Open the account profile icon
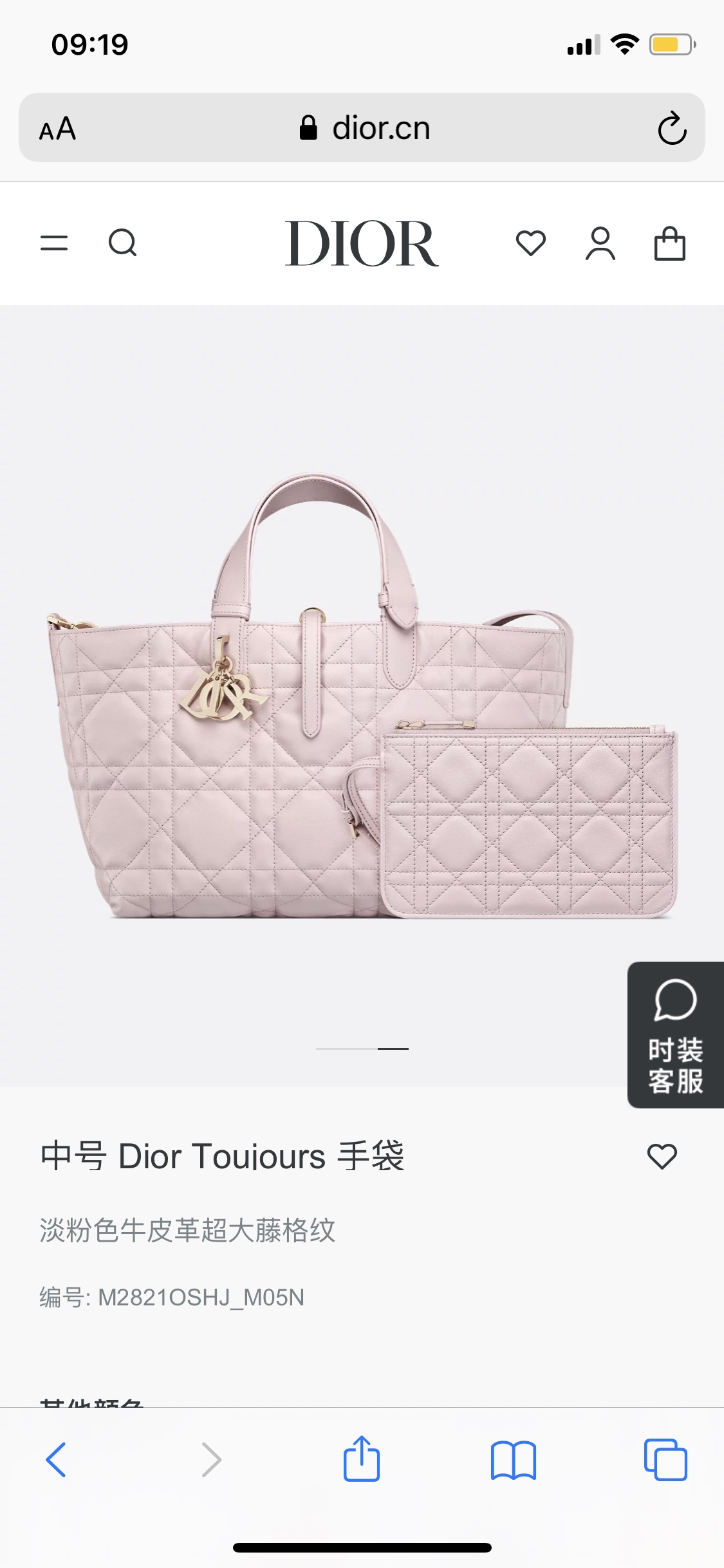 (x=600, y=243)
